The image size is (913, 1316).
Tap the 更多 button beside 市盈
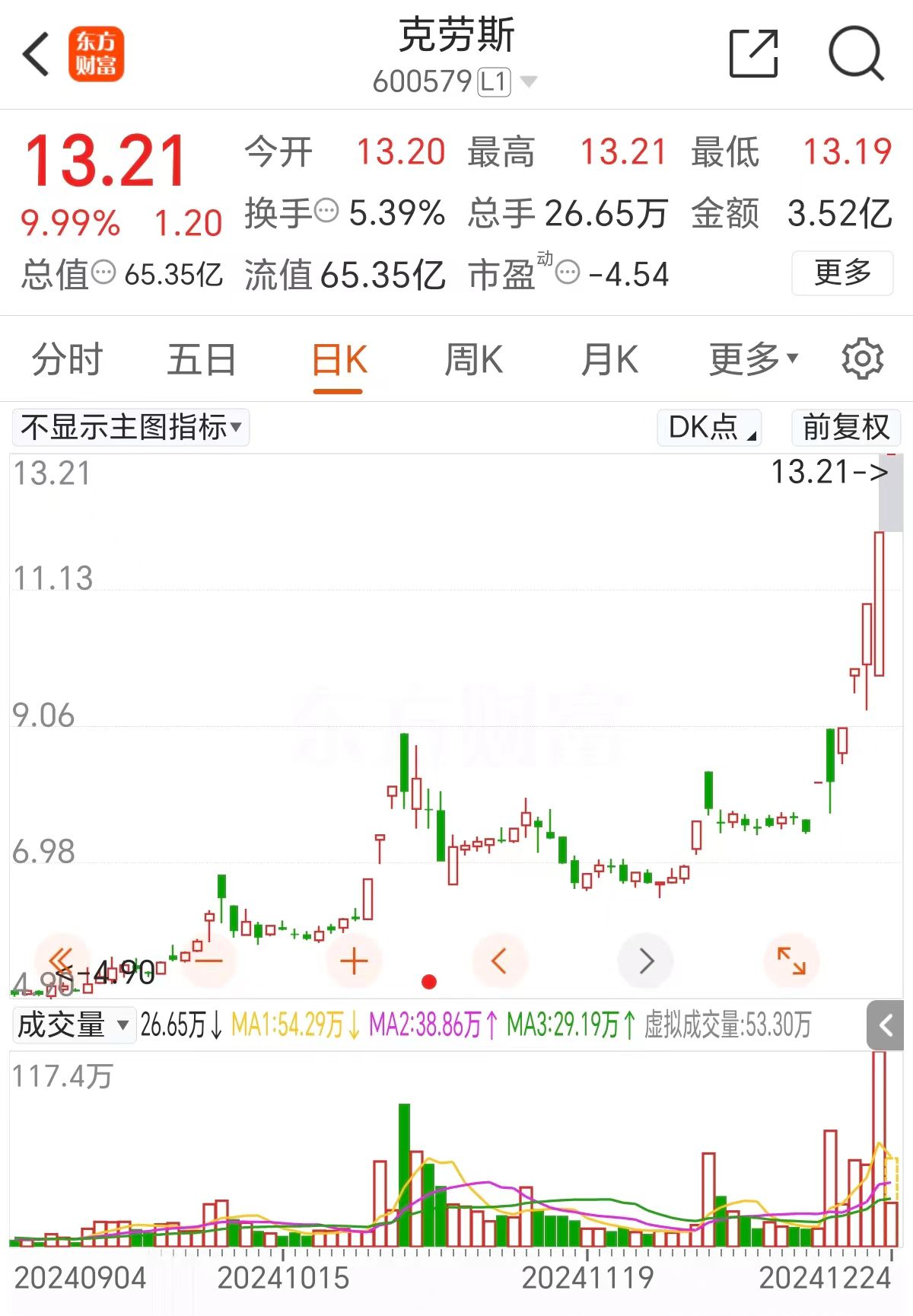pos(841,272)
